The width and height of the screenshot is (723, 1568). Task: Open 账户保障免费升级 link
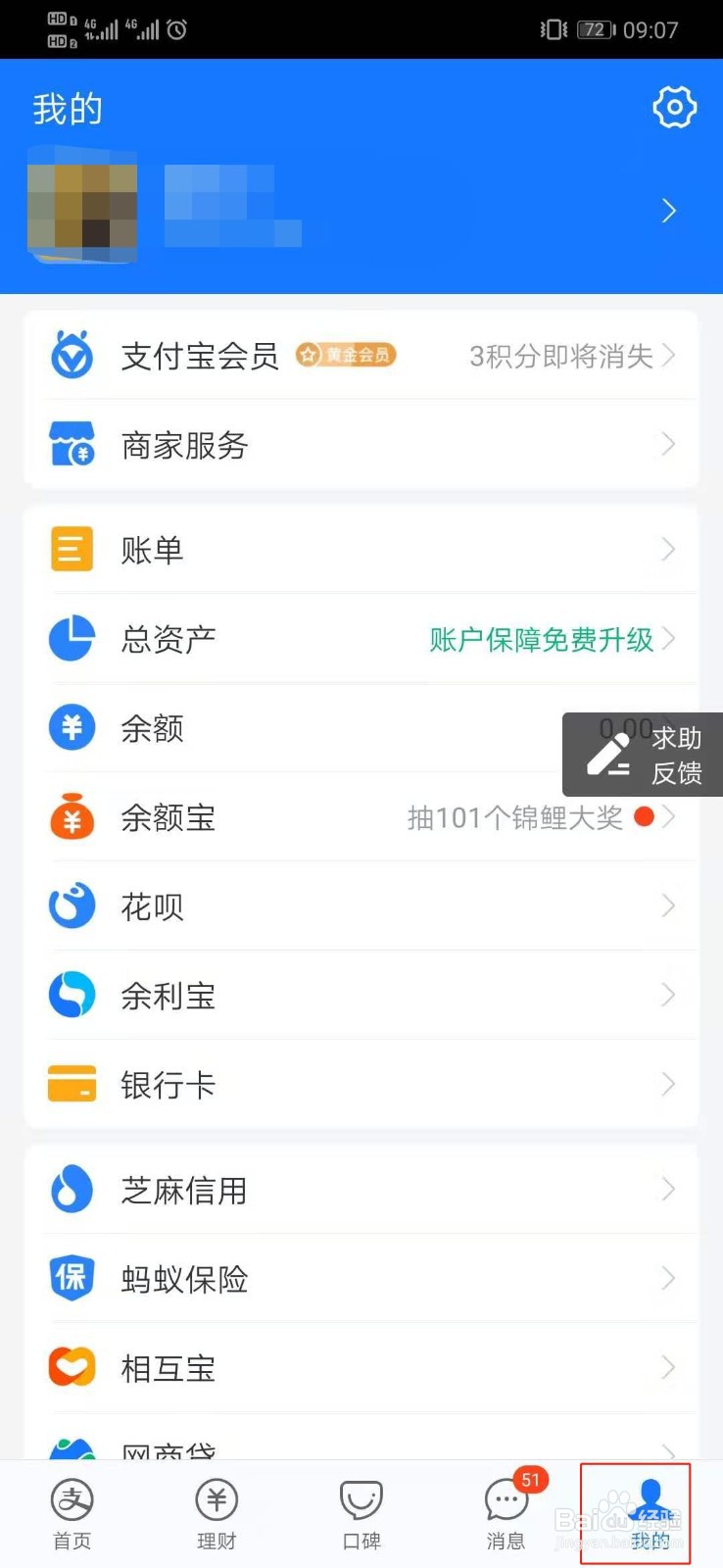point(538,638)
